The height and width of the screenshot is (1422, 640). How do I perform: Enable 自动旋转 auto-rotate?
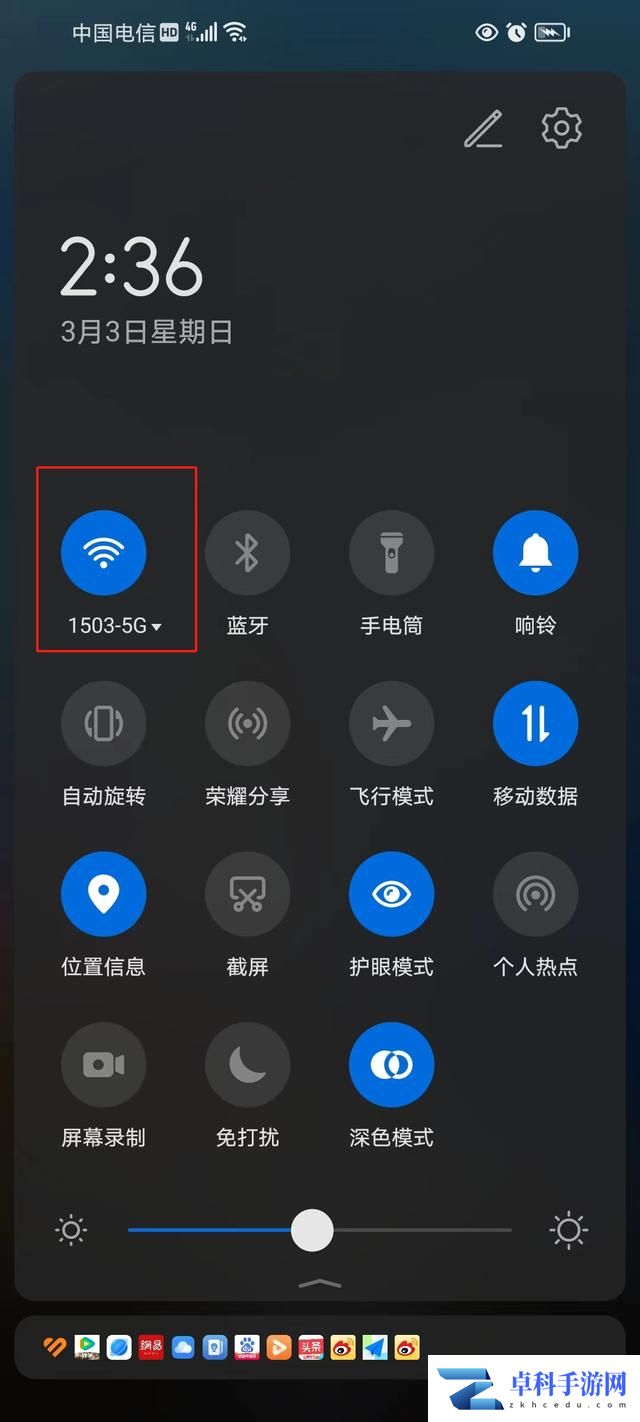[x=104, y=723]
